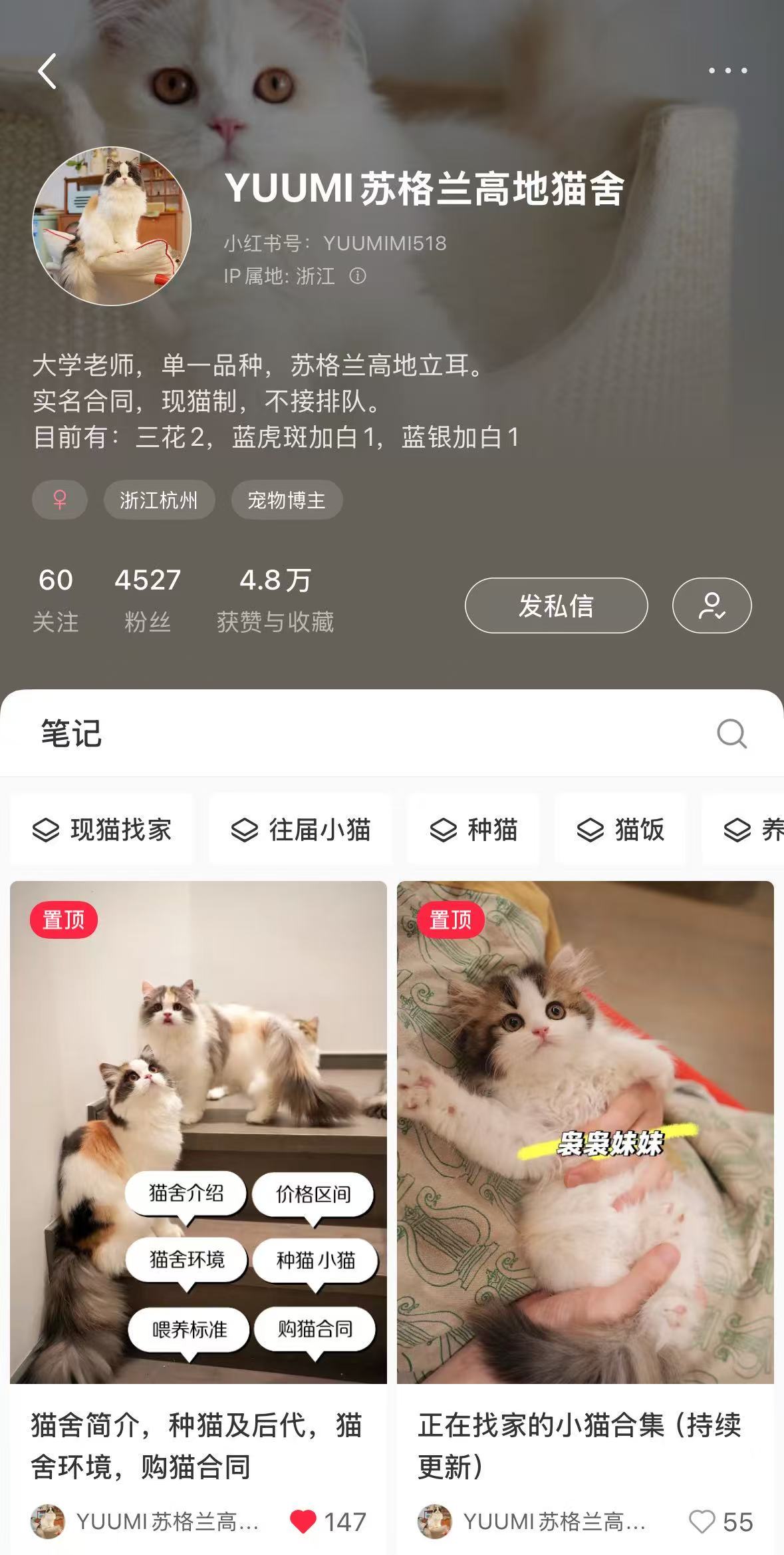
Task: Open the three-dot overflow menu
Action: coord(727,71)
